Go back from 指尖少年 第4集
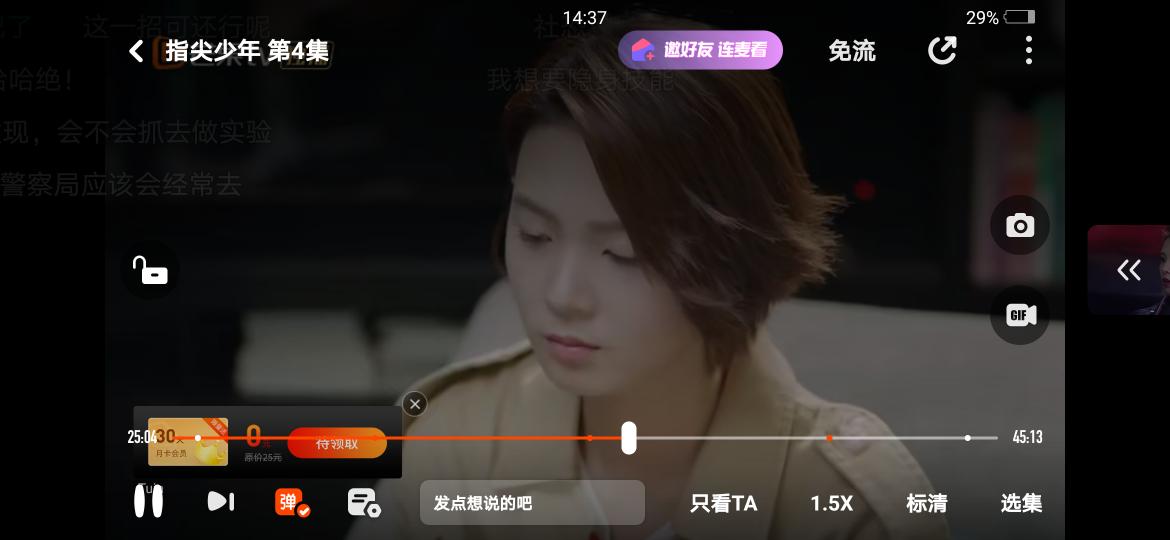Screen dimensions: 1170x540 pos(137,51)
